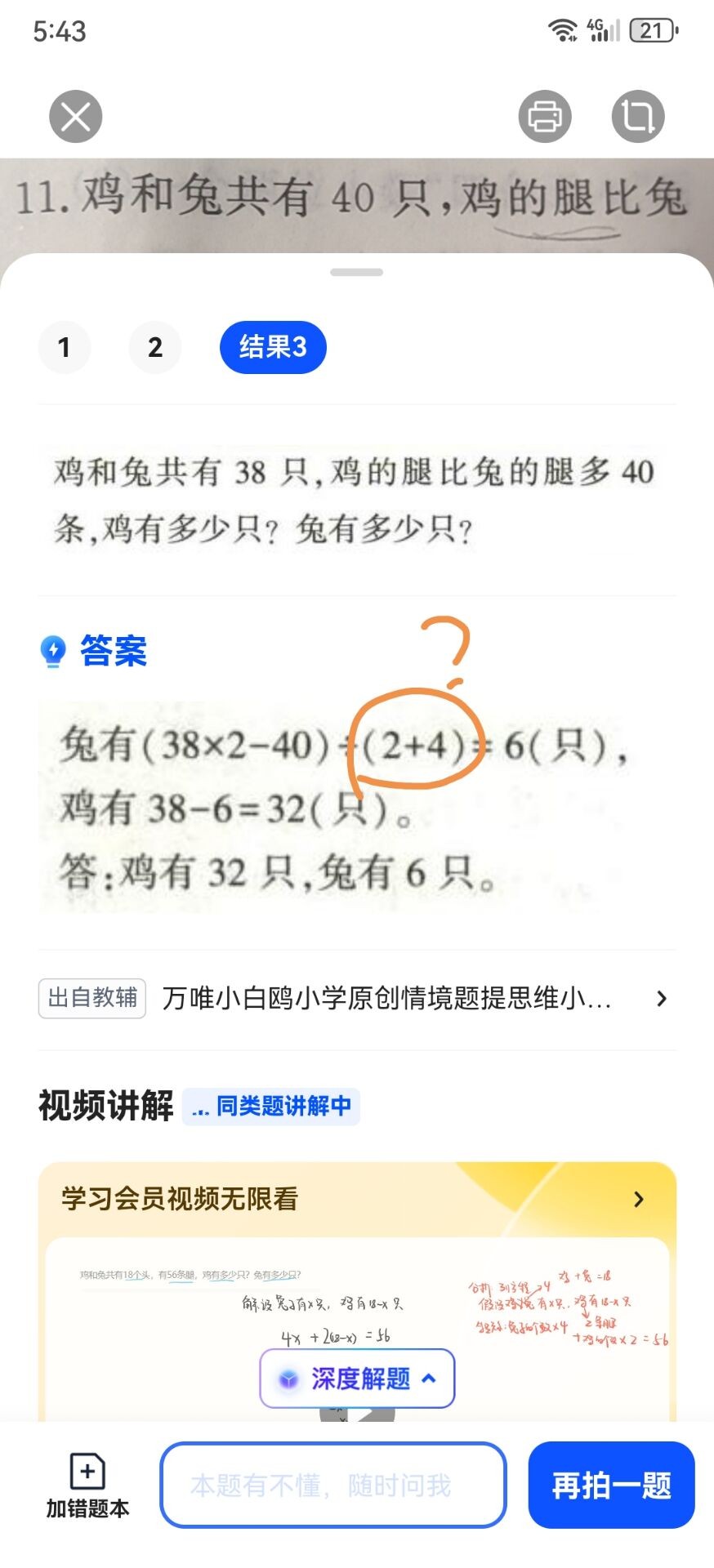Switch to result tab 1

click(x=64, y=347)
